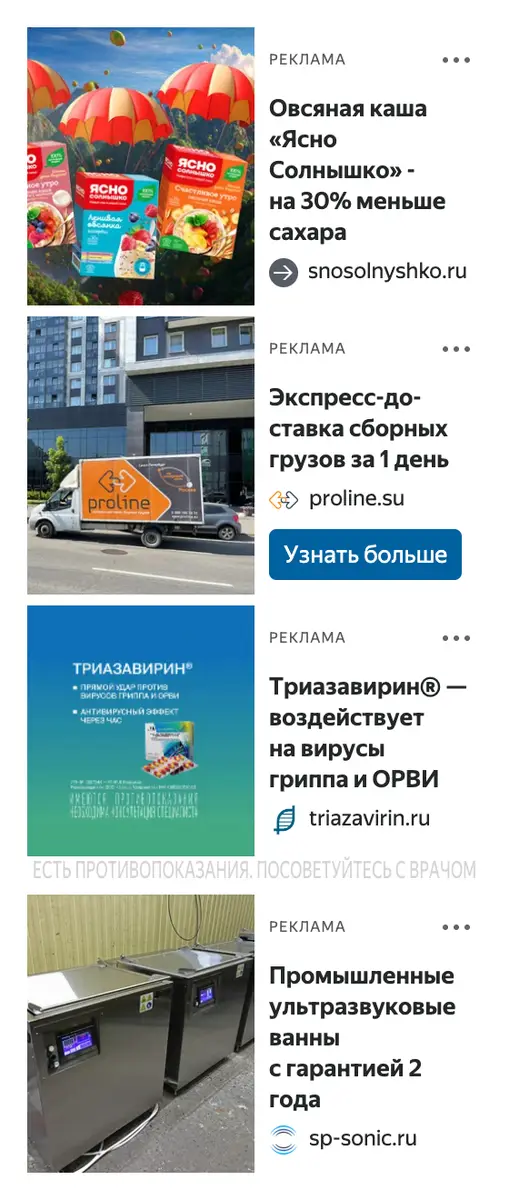Open options menu for ultrasonic baths ad
The image size is (509, 1200).
(456, 927)
